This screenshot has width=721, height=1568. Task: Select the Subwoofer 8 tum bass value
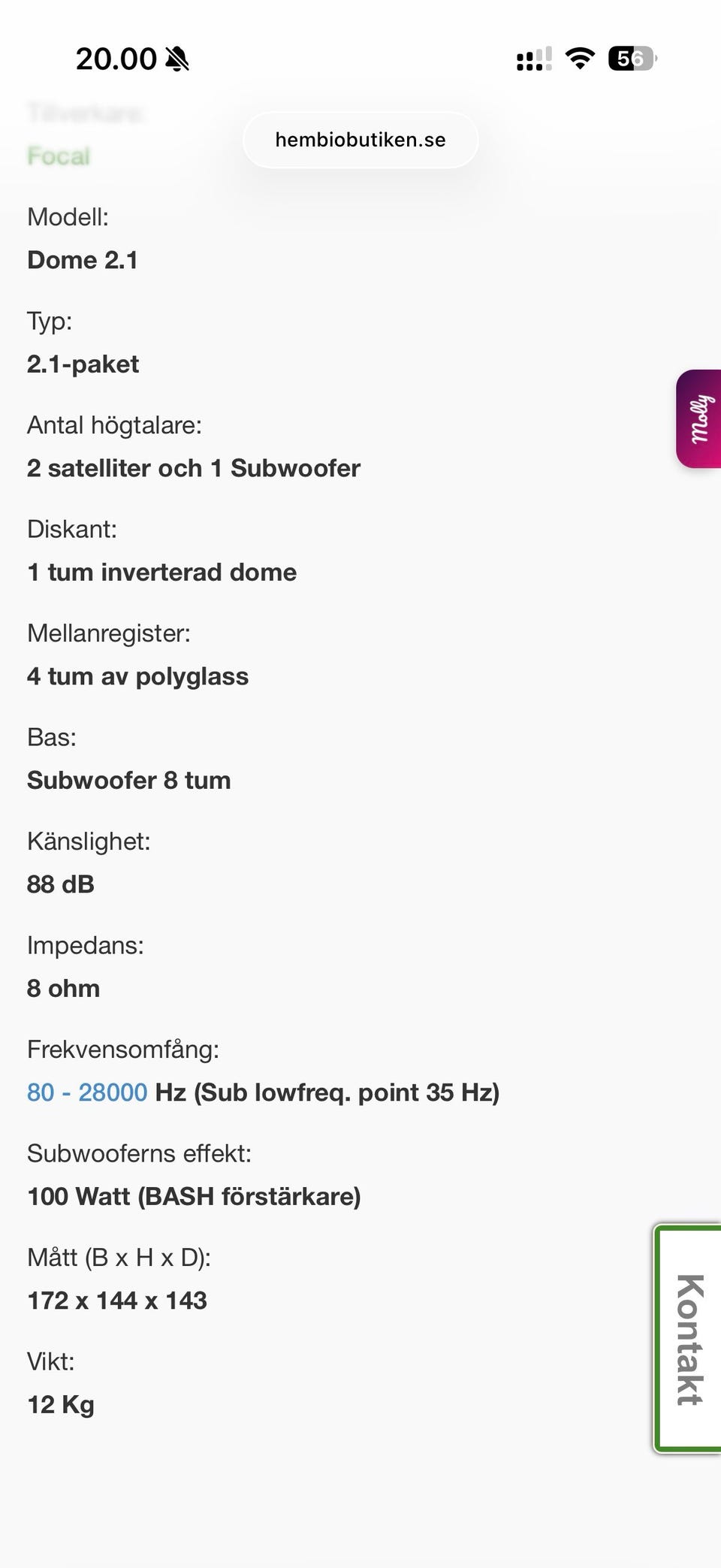tap(128, 780)
